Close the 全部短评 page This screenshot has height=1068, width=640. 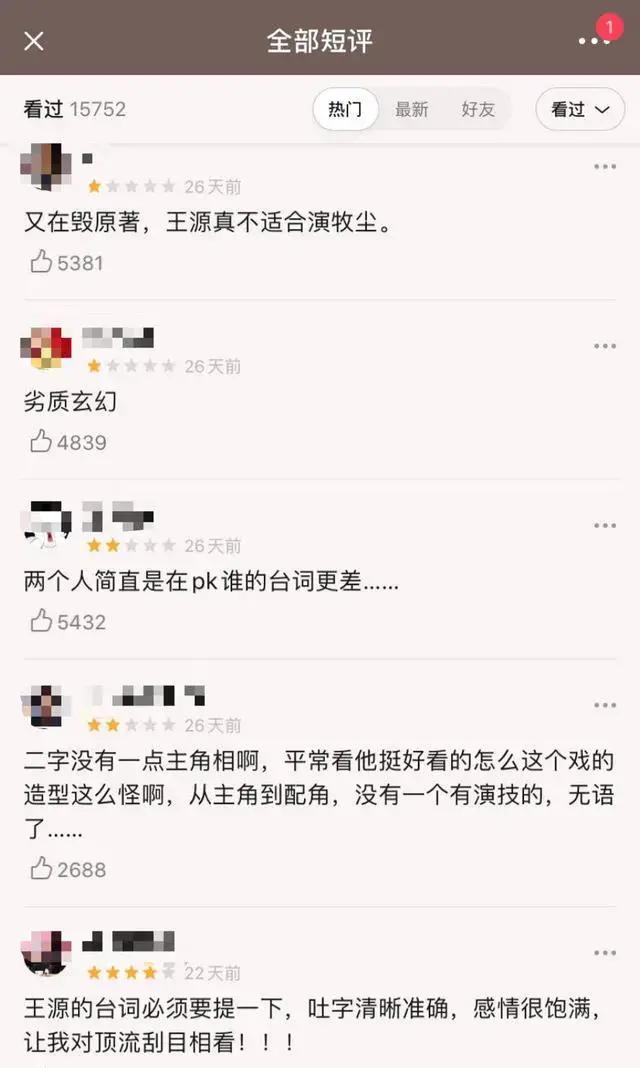[x=34, y=40]
